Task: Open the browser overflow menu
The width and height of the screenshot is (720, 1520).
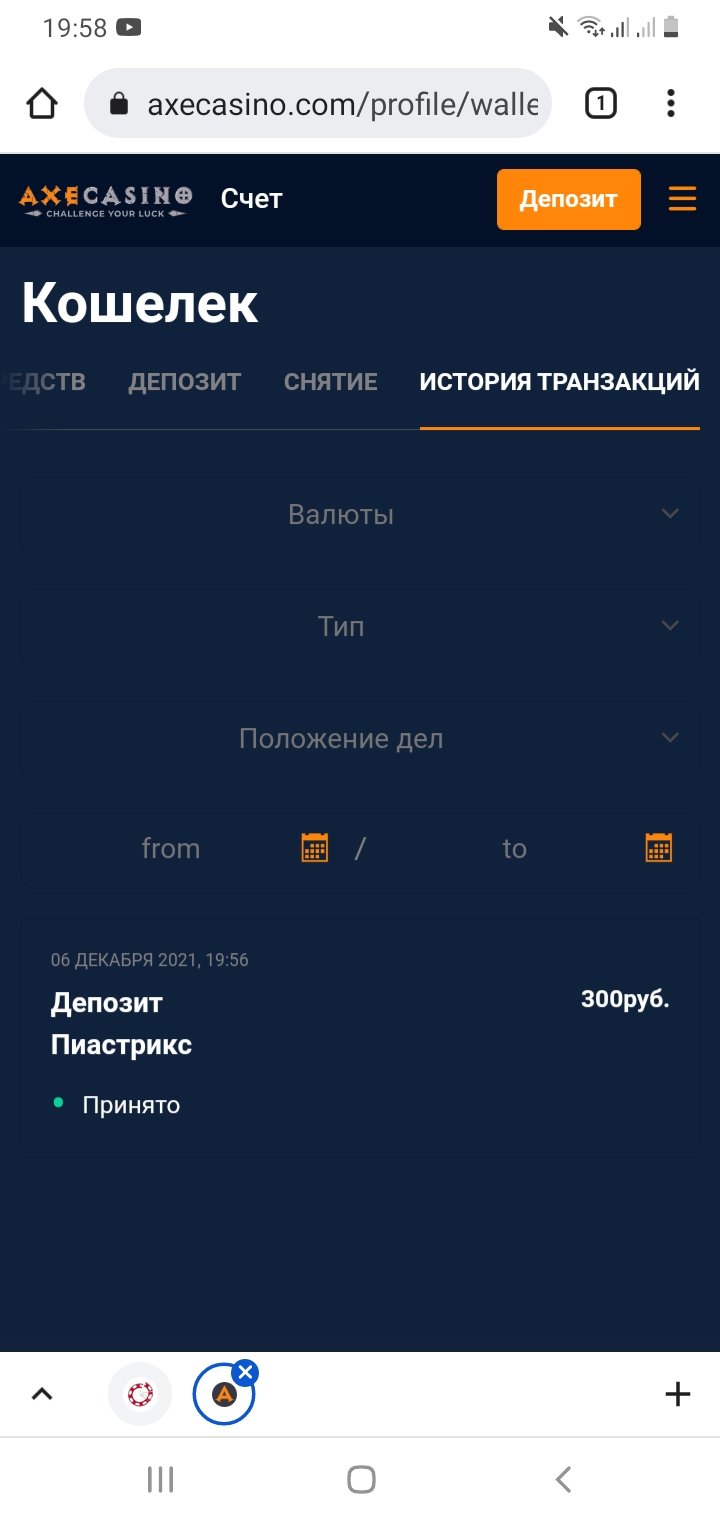Action: [671, 103]
